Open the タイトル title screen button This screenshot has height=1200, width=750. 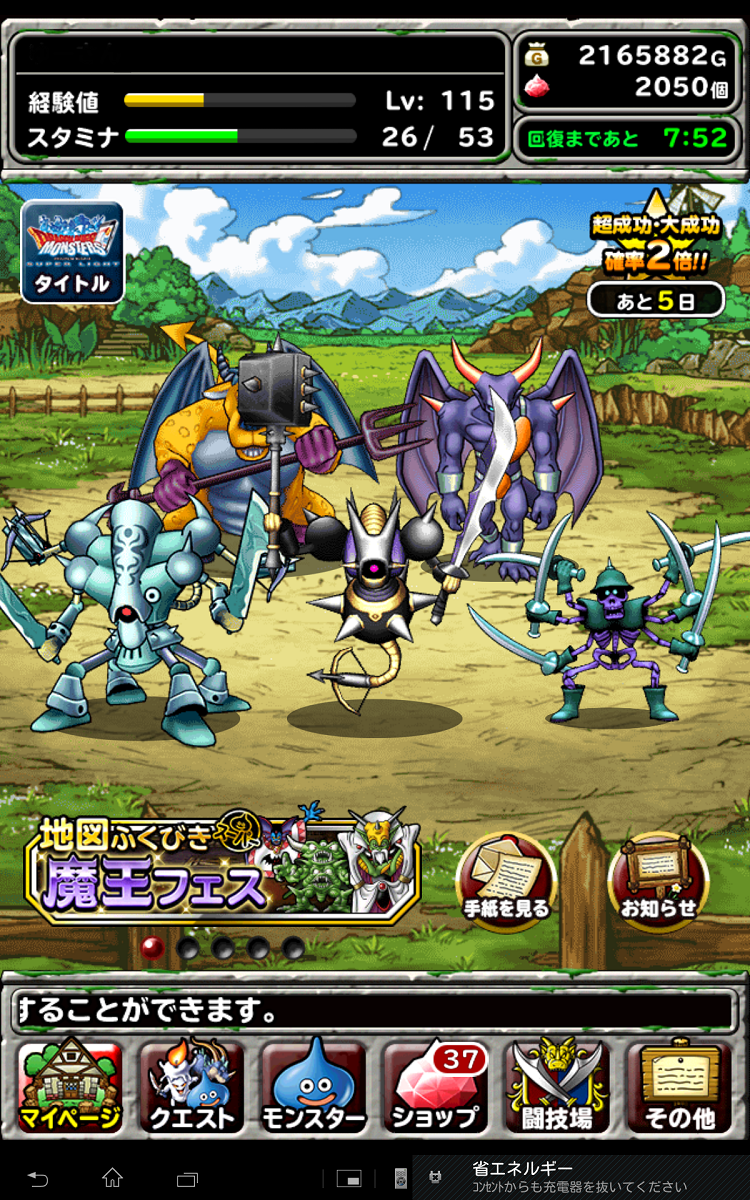[72, 252]
